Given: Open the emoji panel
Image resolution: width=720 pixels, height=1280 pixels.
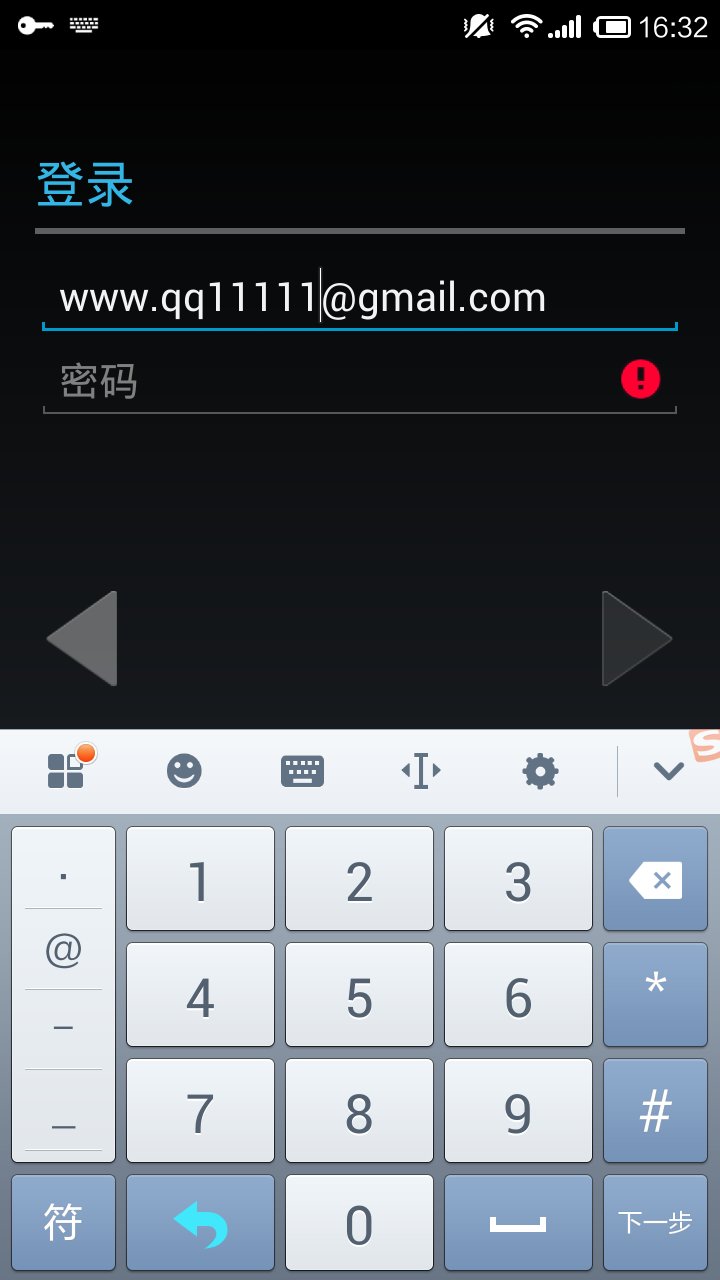Looking at the screenshot, I should (184, 771).
